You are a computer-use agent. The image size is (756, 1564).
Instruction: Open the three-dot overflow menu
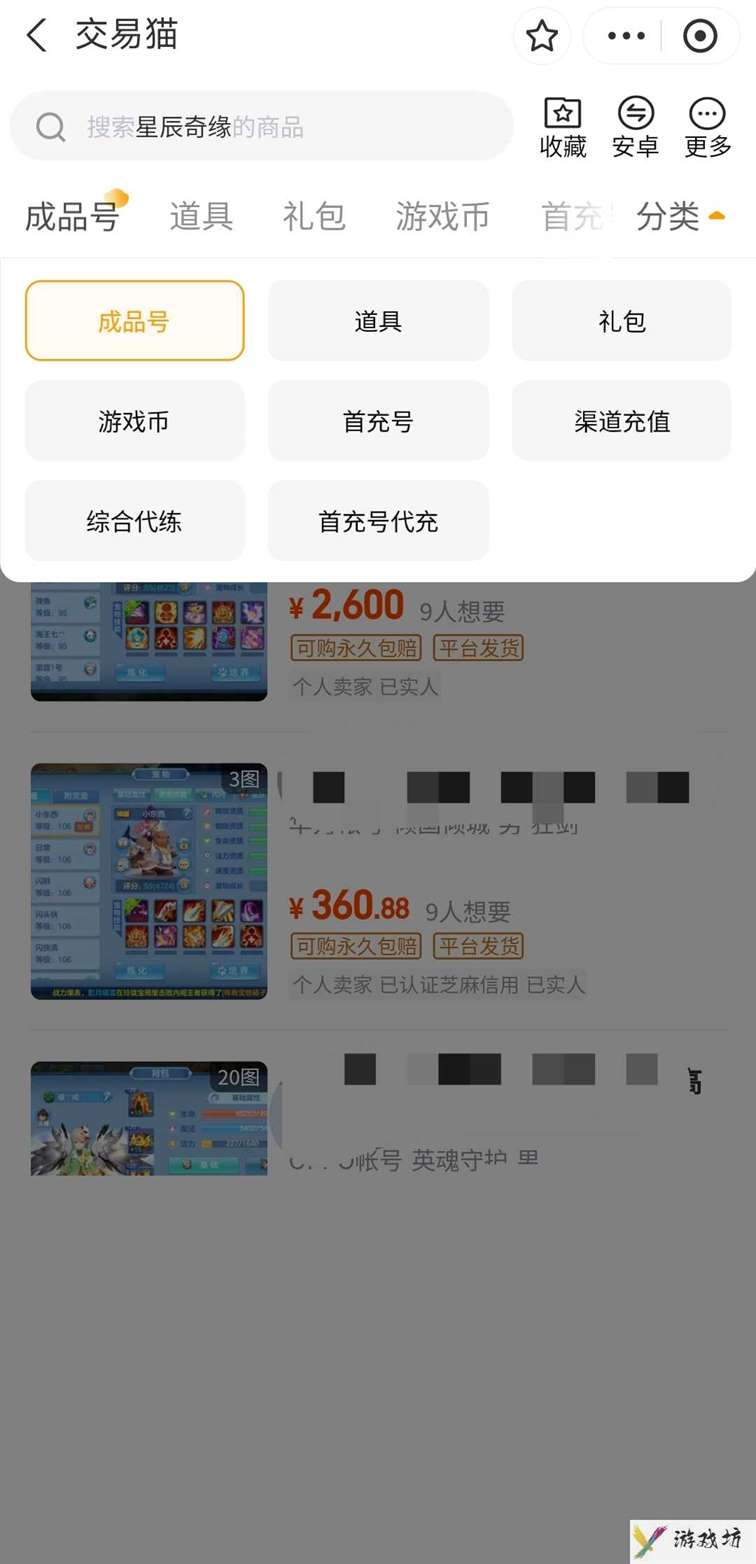point(626,37)
